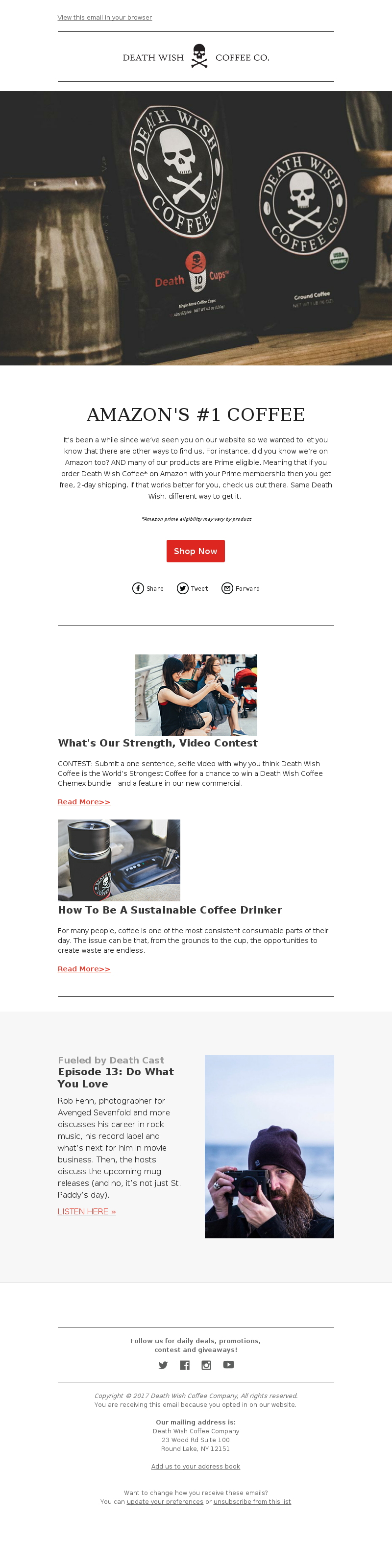Open 'update your preferences' link

coord(165,1502)
